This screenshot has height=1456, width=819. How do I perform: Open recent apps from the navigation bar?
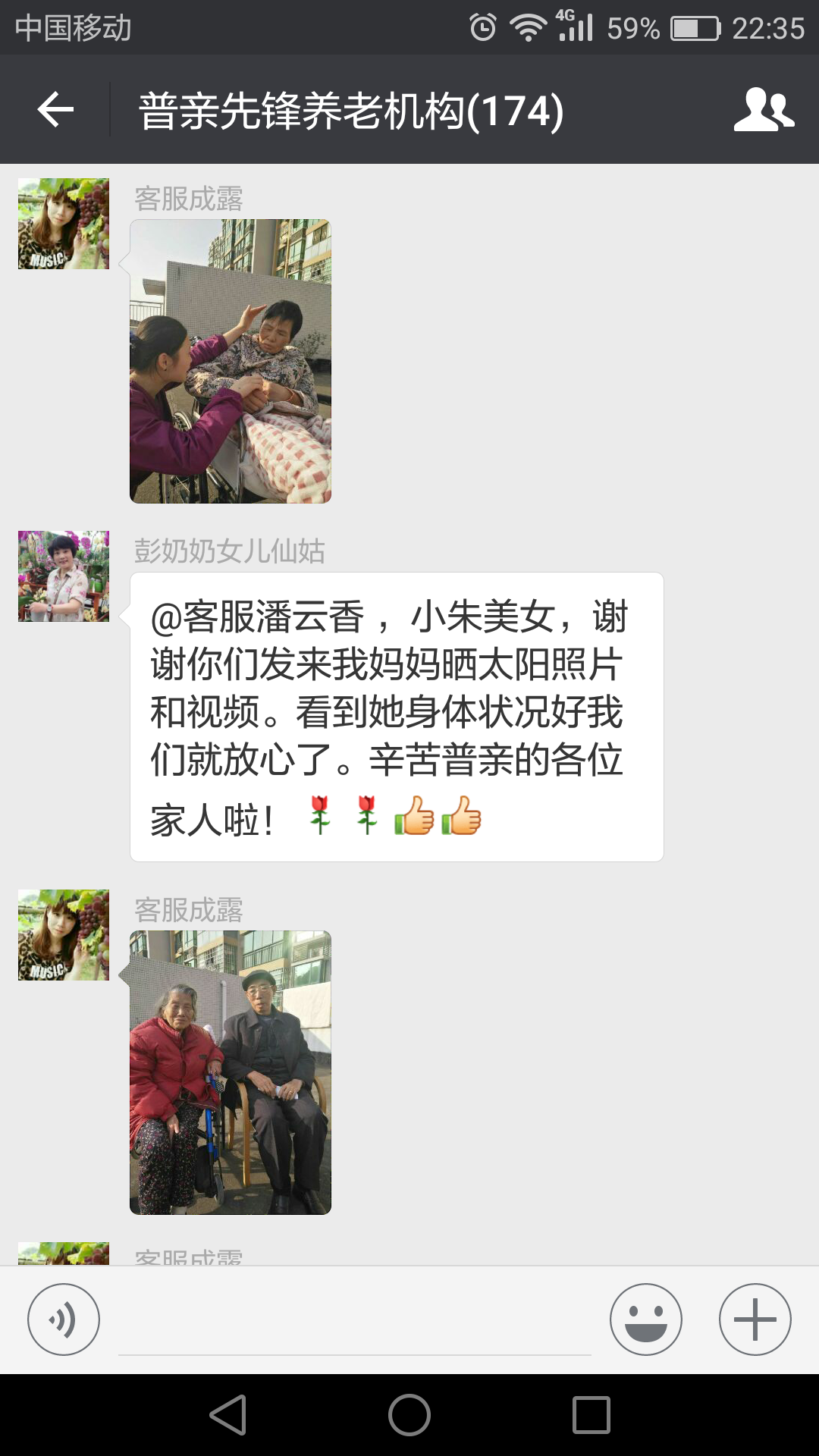point(591,1415)
